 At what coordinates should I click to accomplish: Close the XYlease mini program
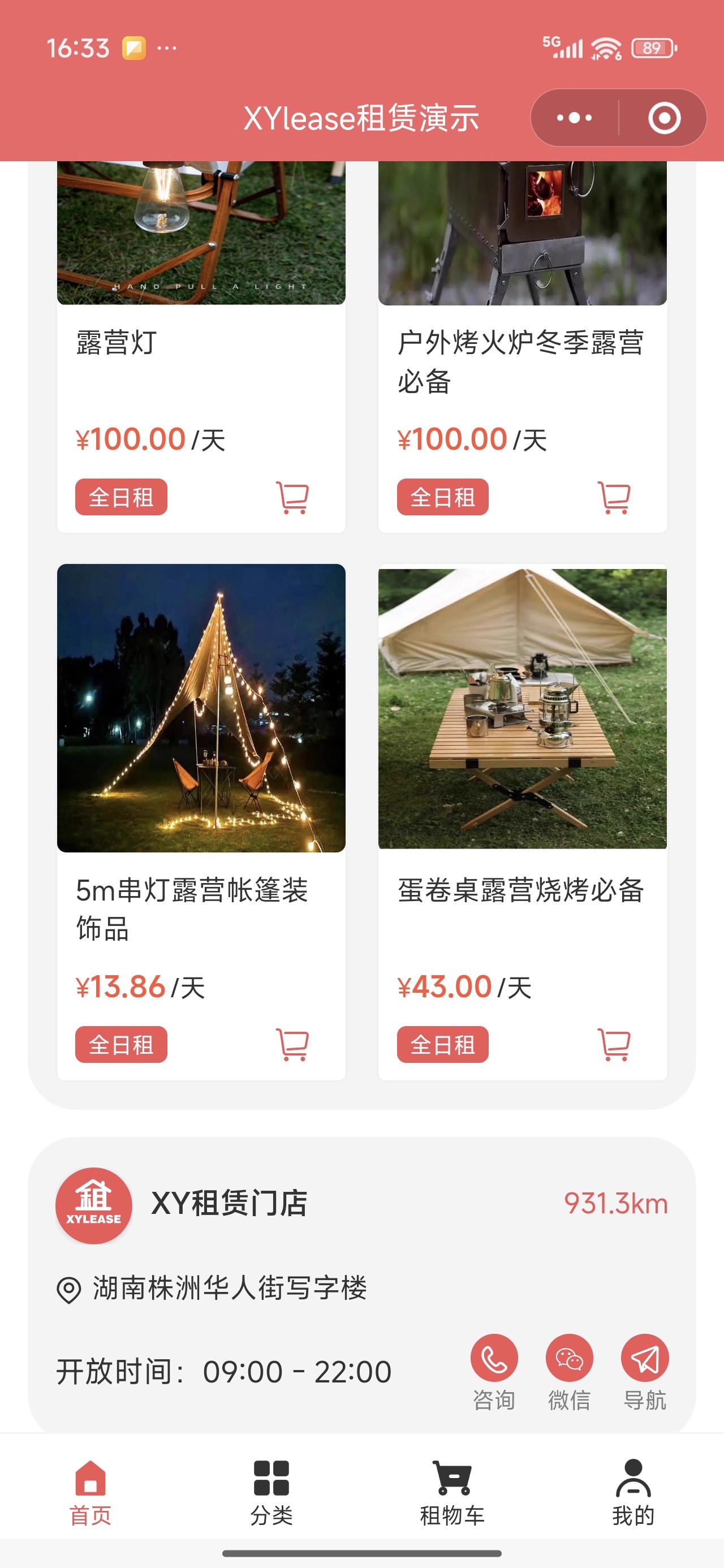(663, 118)
